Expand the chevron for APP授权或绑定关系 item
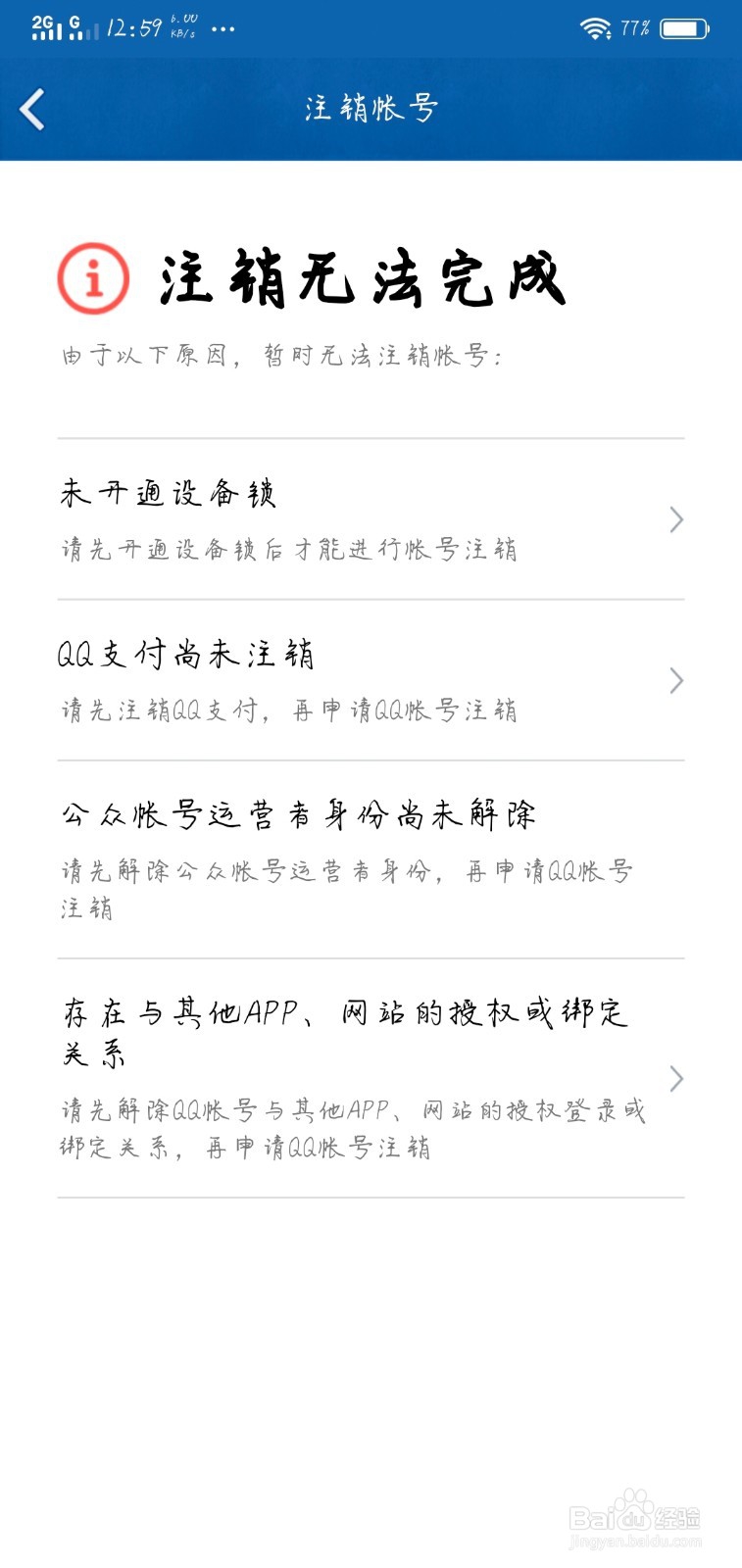The image size is (742, 1568). [676, 1078]
